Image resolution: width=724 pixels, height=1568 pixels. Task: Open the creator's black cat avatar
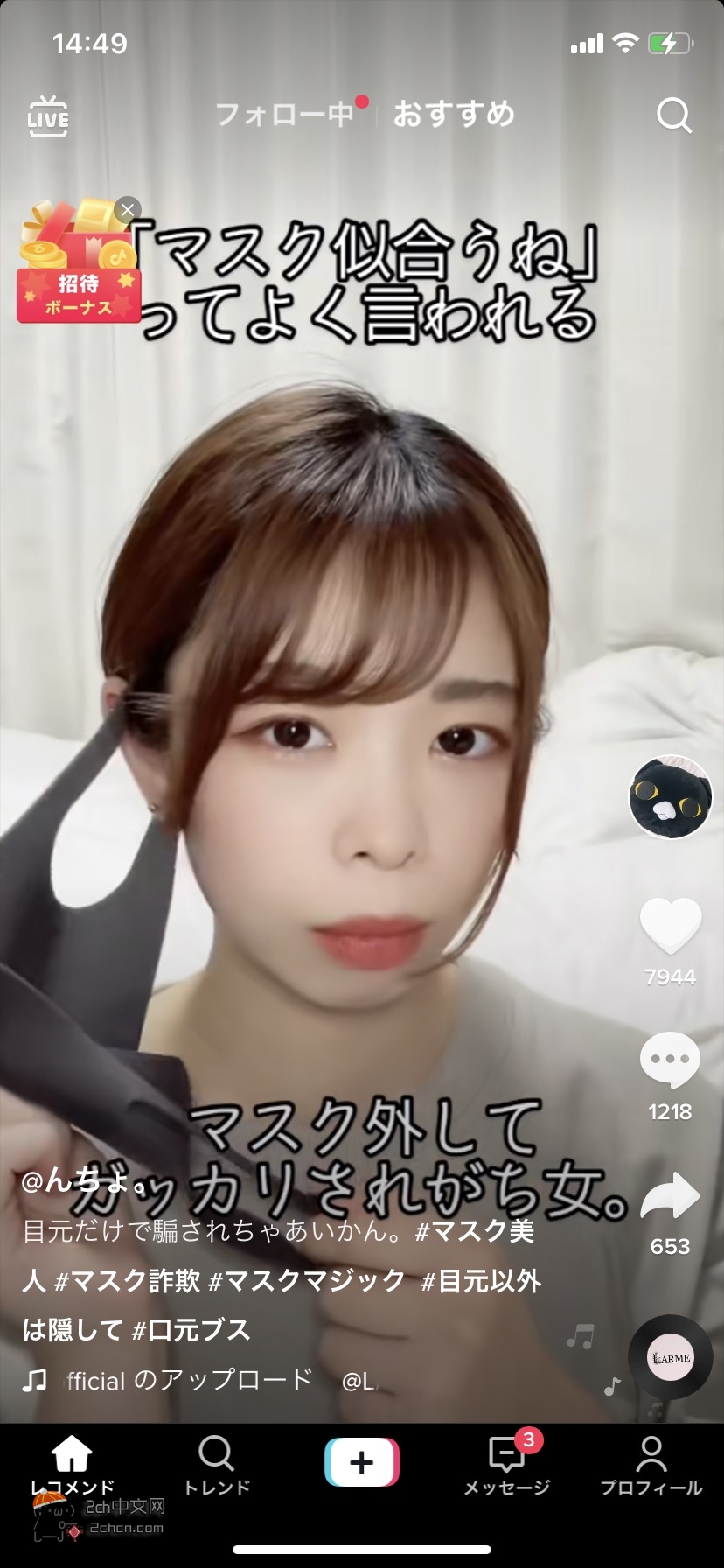(x=671, y=797)
